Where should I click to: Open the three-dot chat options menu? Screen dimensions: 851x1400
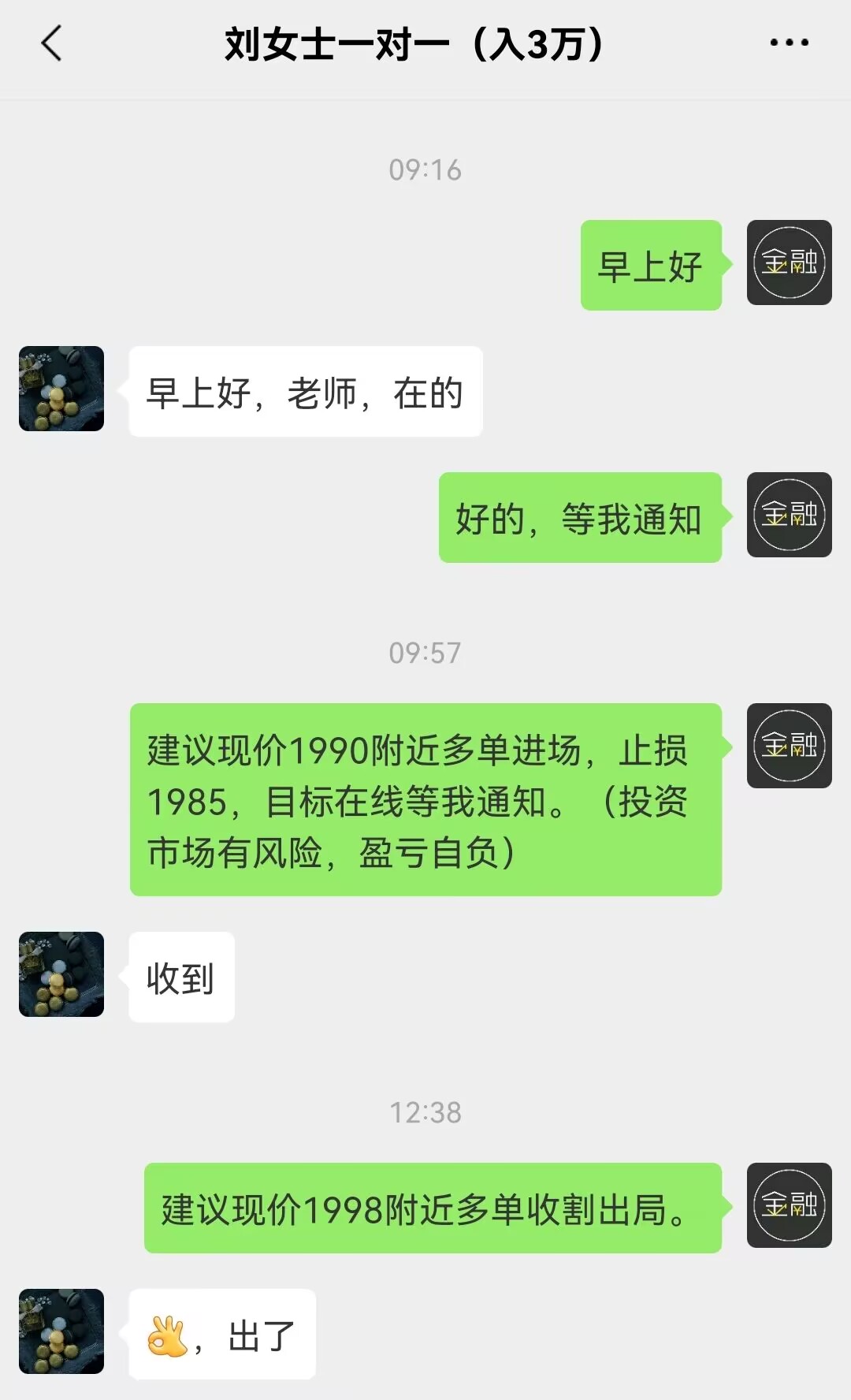pos(789,43)
